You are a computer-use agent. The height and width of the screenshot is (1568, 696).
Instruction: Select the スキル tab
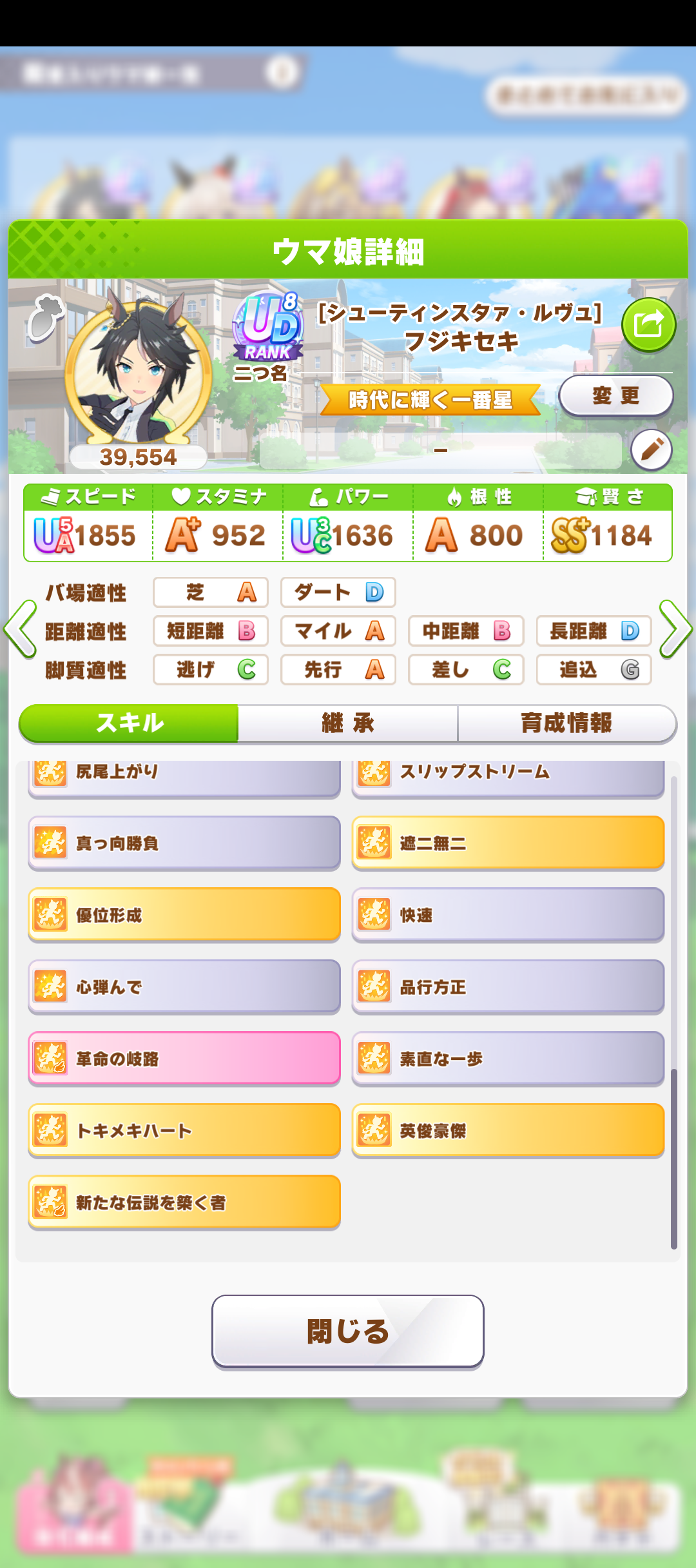[x=129, y=723]
